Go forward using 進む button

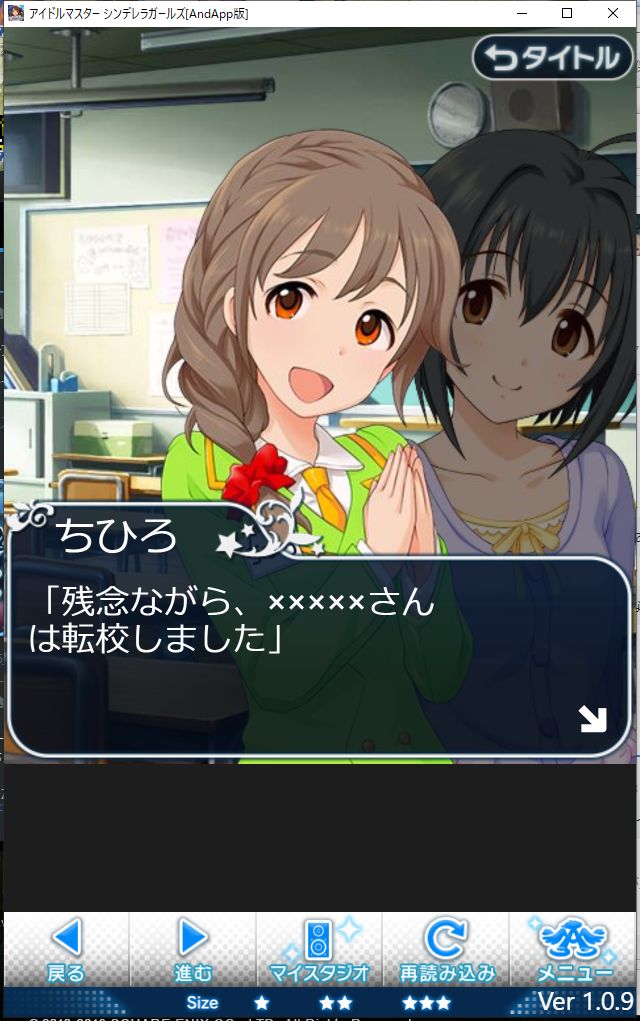[193, 949]
